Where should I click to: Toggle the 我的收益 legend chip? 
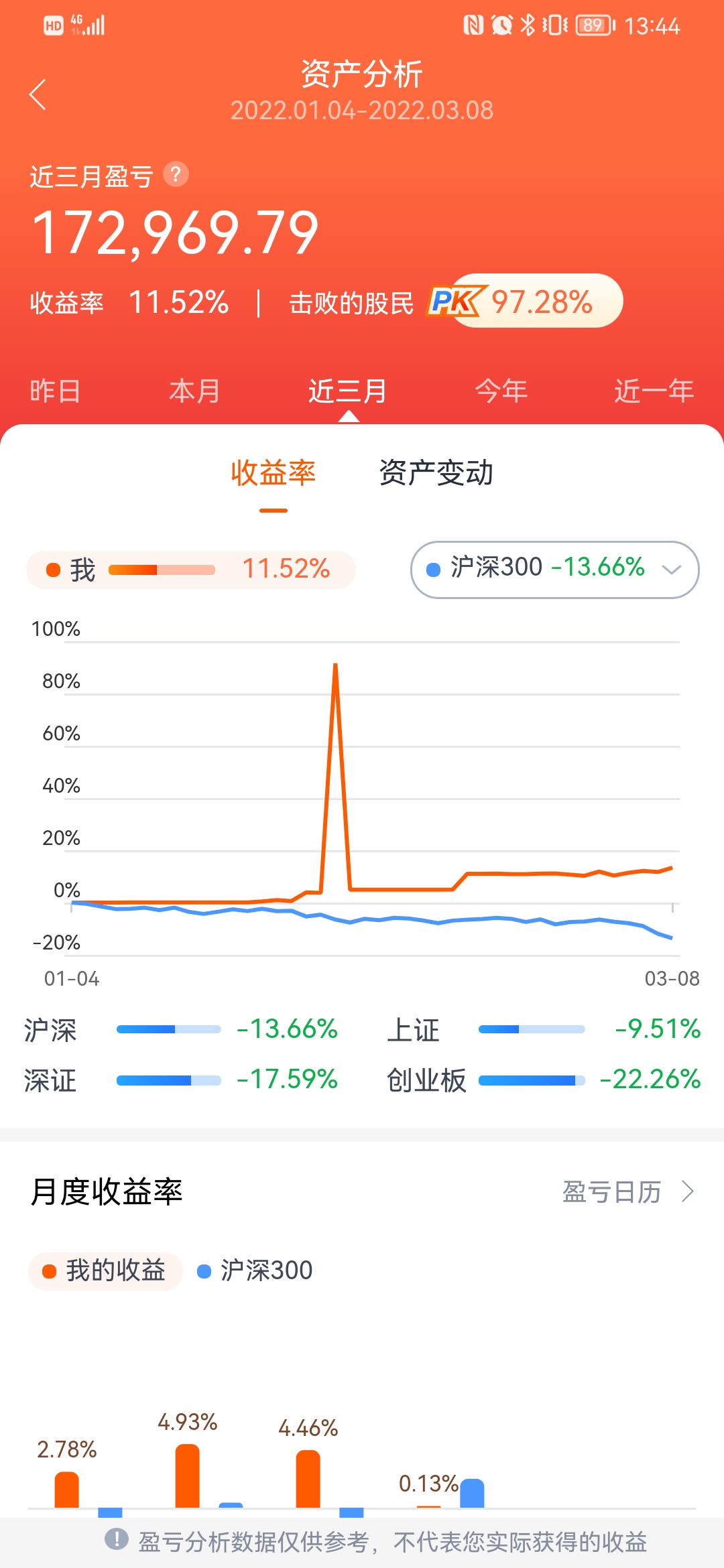click(105, 1270)
